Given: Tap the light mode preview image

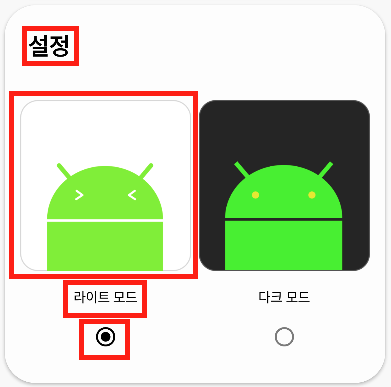Looking at the screenshot, I should [105, 185].
